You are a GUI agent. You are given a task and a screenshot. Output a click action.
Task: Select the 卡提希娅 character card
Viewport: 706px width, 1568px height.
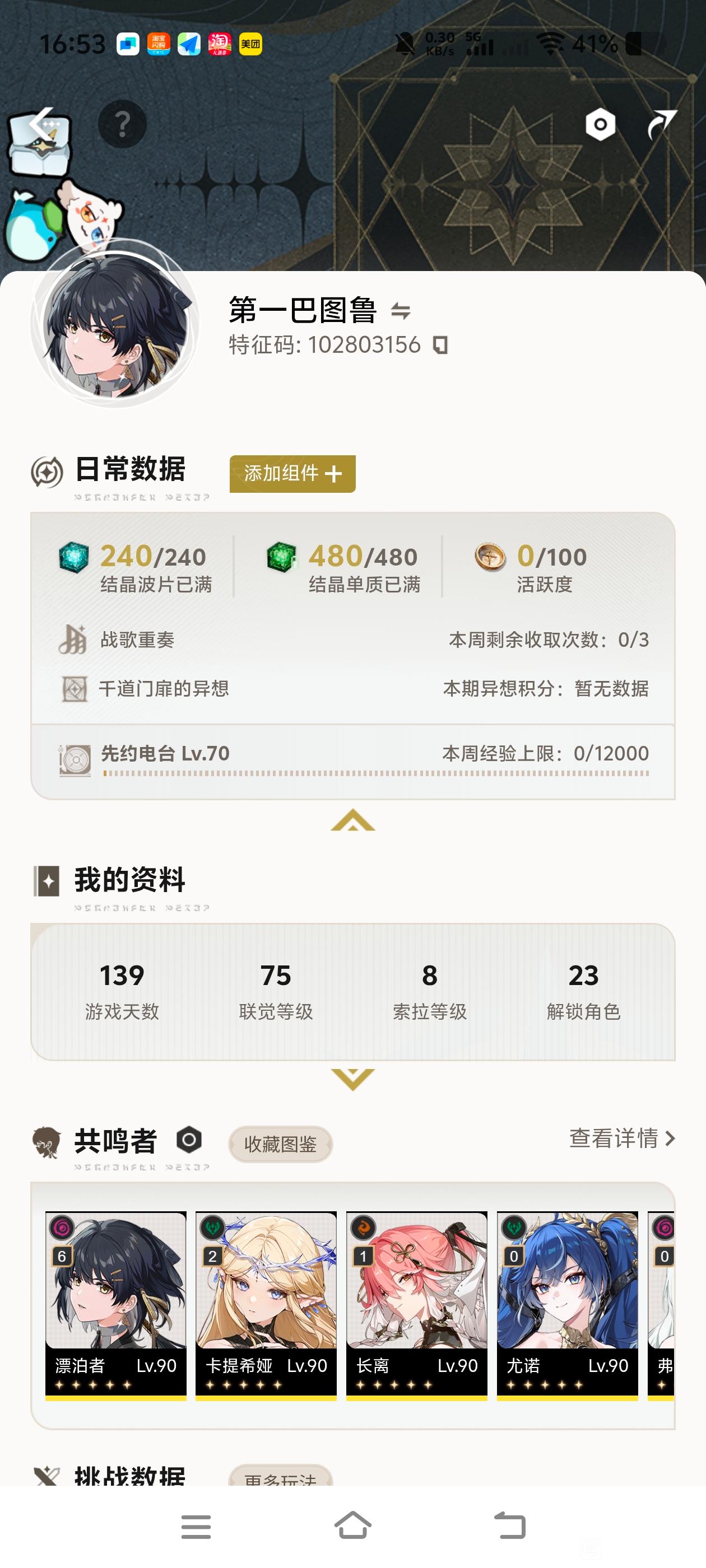266,1303
